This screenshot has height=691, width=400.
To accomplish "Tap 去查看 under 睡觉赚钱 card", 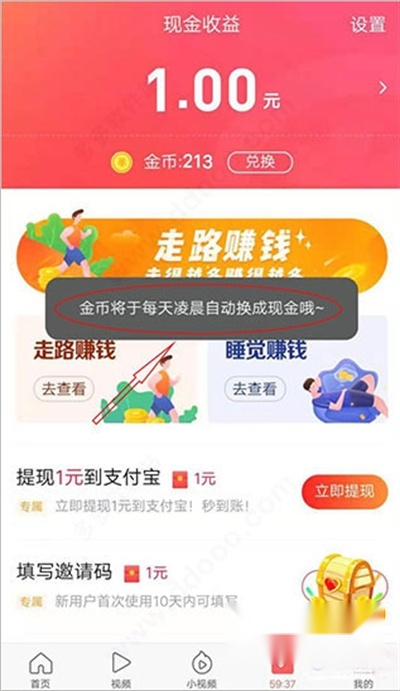I will [x=255, y=389].
